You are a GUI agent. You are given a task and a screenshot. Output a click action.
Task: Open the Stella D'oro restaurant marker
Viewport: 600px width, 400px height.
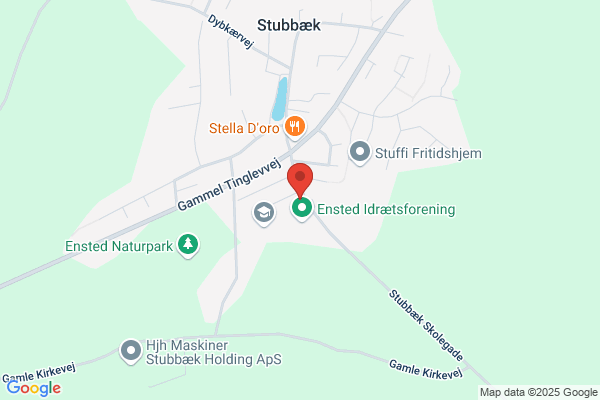pyautogui.click(x=295, y=127)
